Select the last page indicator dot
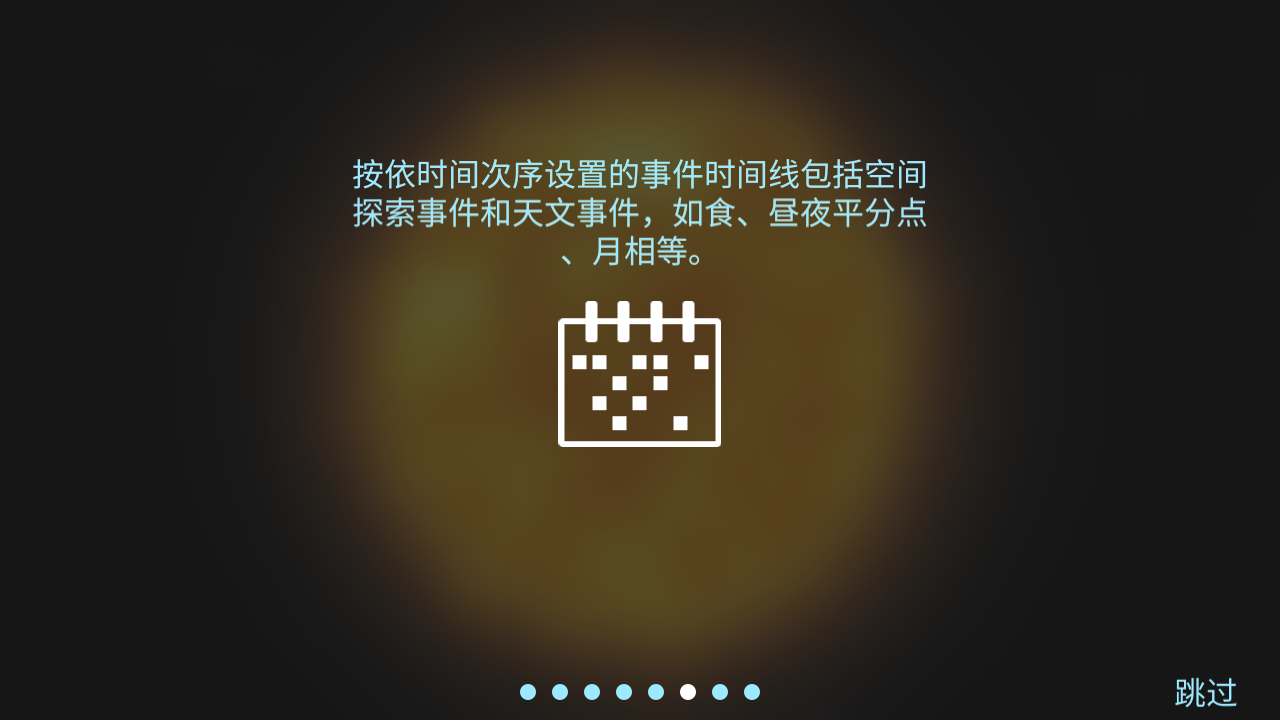 click(x=752, y=692)
